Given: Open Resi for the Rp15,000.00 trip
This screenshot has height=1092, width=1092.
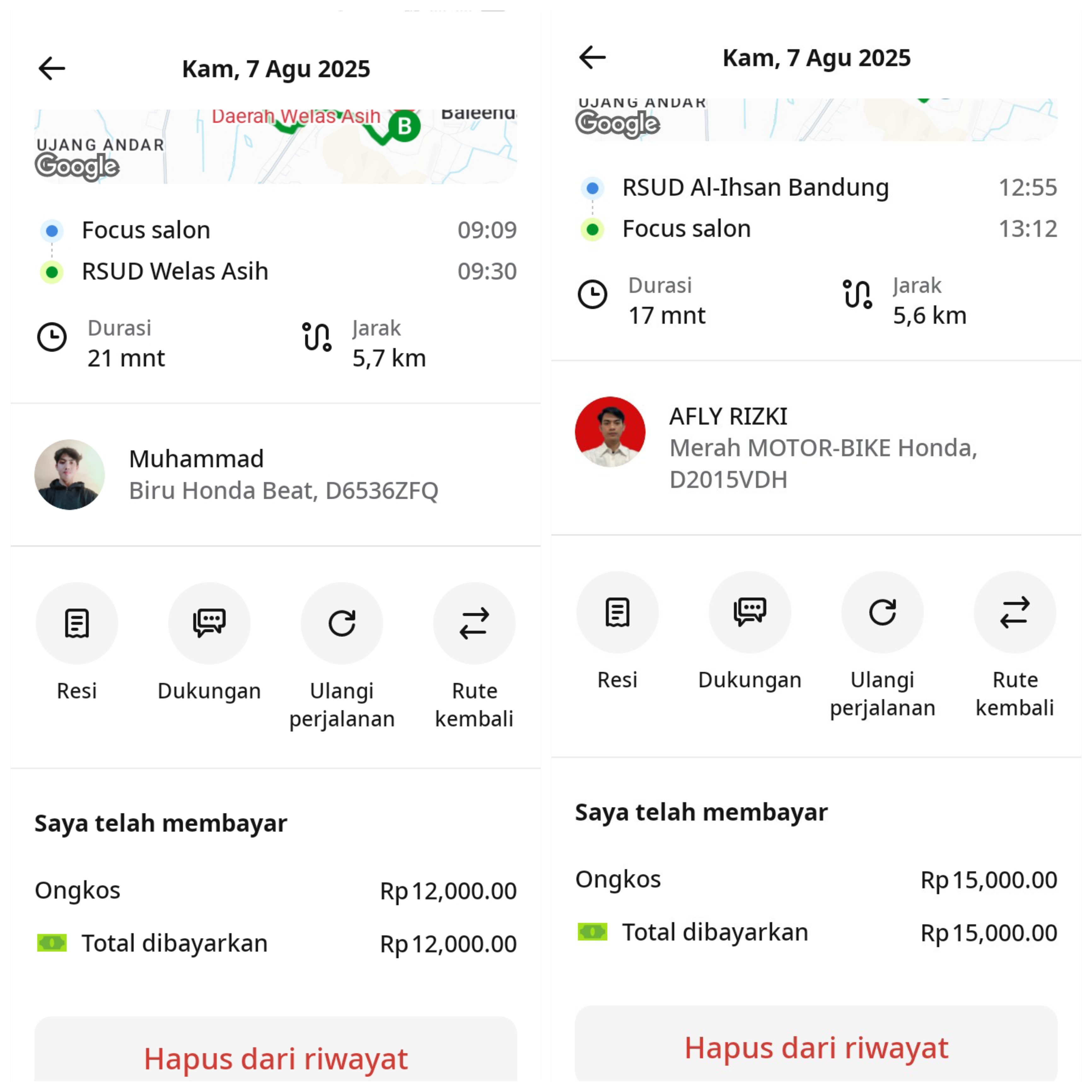Looking at the screenshot, I should [x=617, y=612].
